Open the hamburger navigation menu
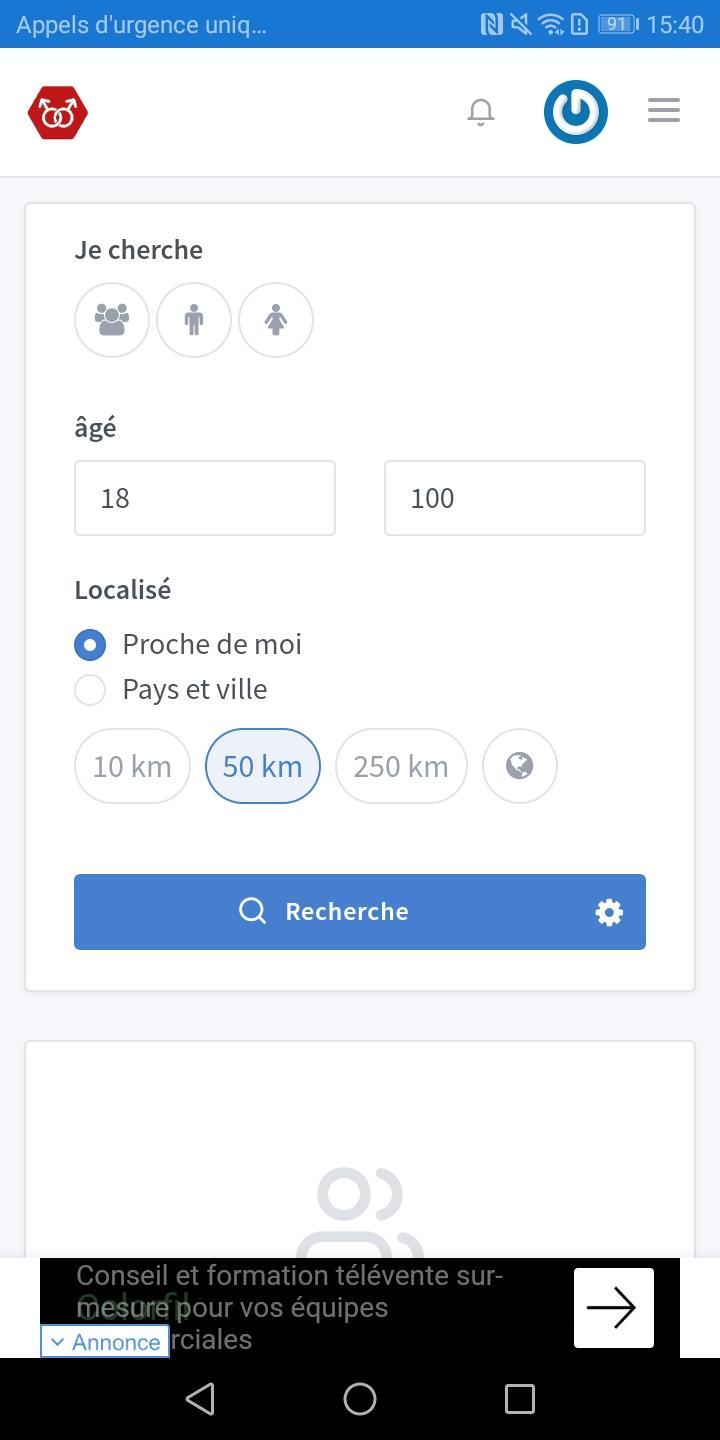 (663, 110)
